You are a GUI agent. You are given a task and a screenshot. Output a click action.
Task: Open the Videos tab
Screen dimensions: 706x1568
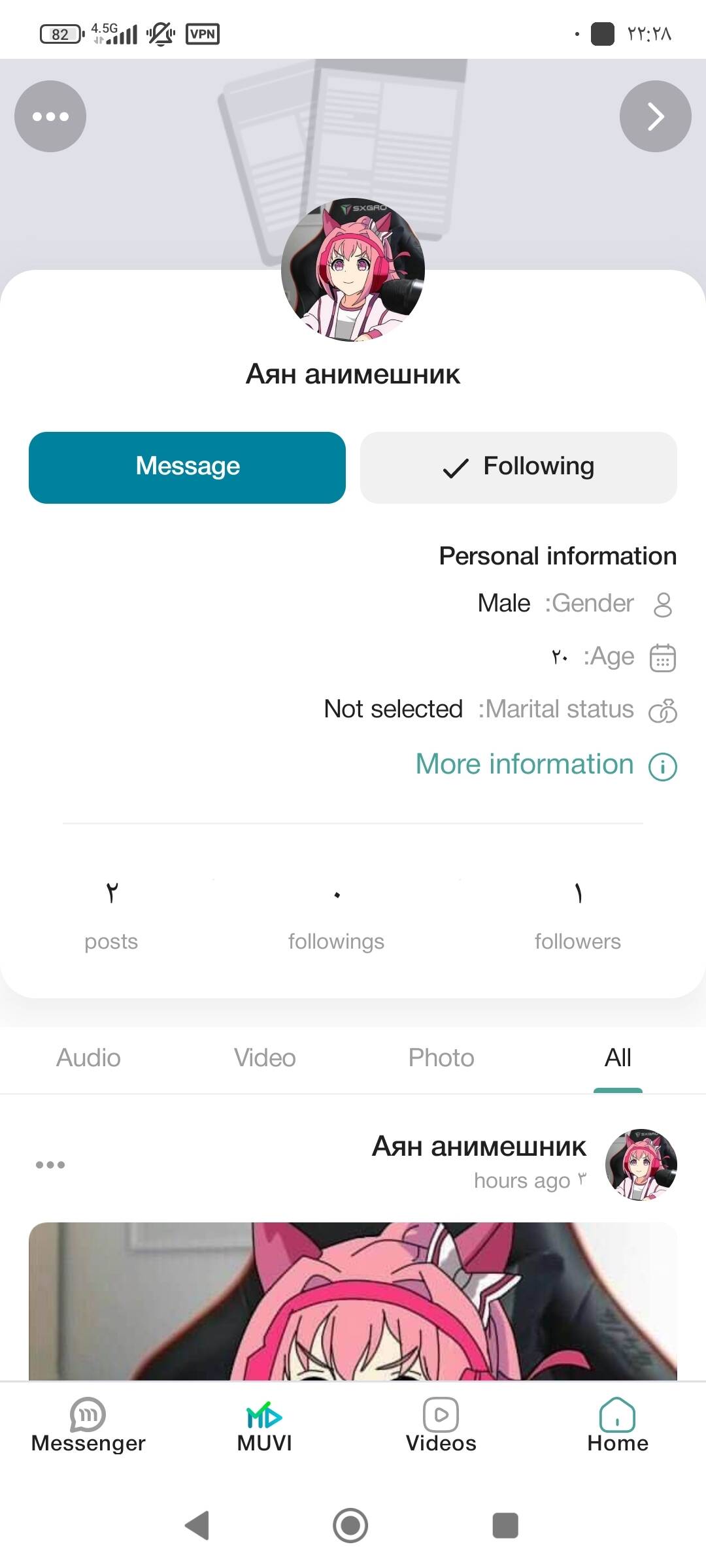tap(441, 1426)
